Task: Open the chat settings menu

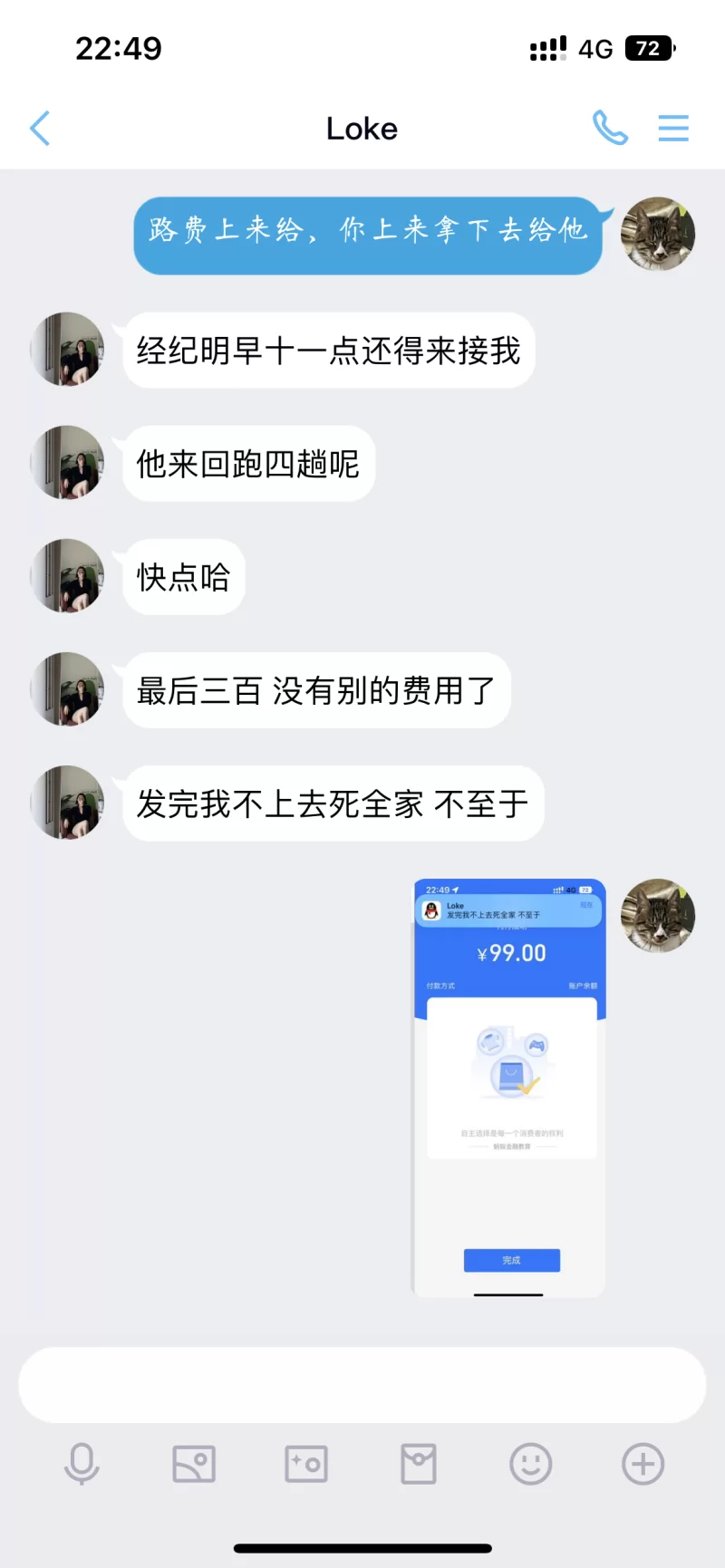Action: point(673,129)
